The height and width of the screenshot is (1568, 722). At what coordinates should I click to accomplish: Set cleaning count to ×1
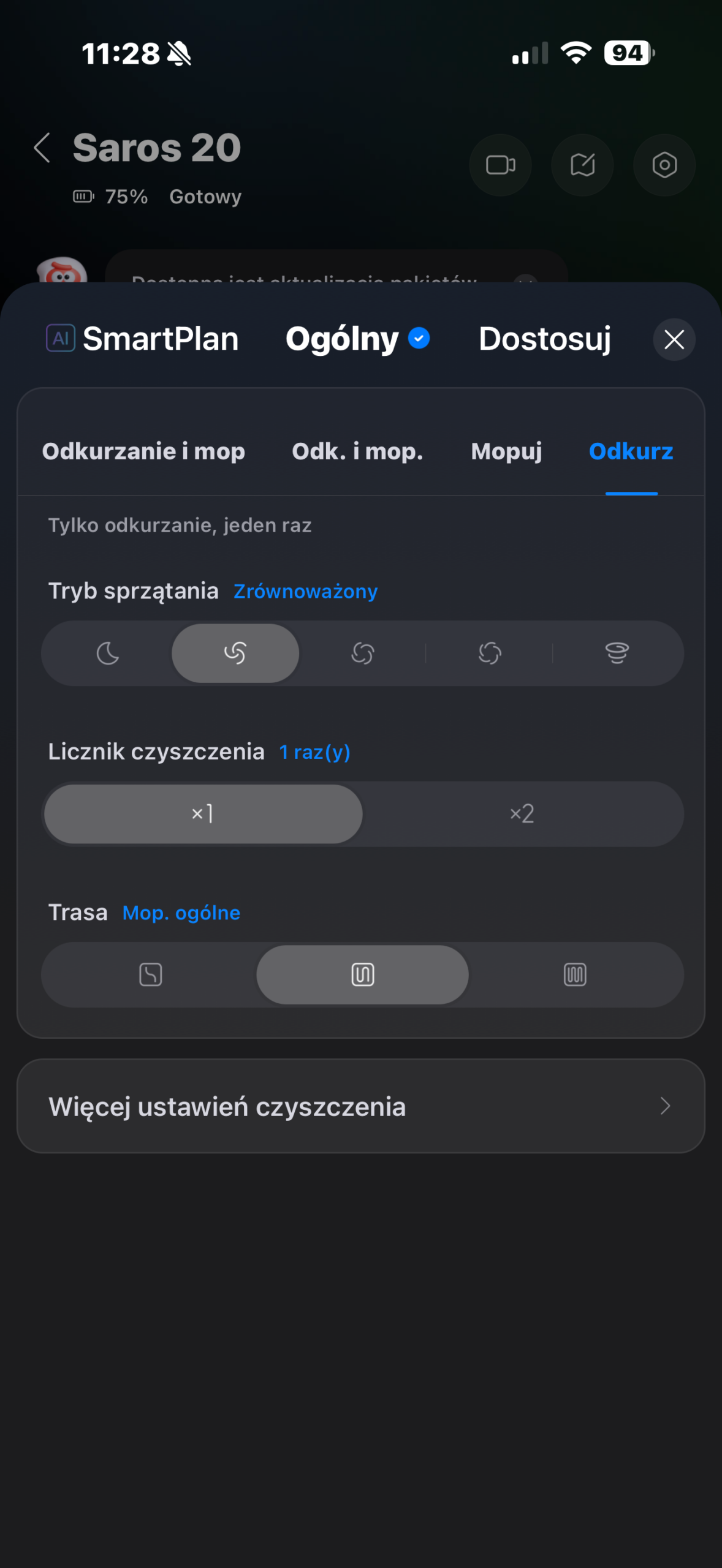pos(203,814)
